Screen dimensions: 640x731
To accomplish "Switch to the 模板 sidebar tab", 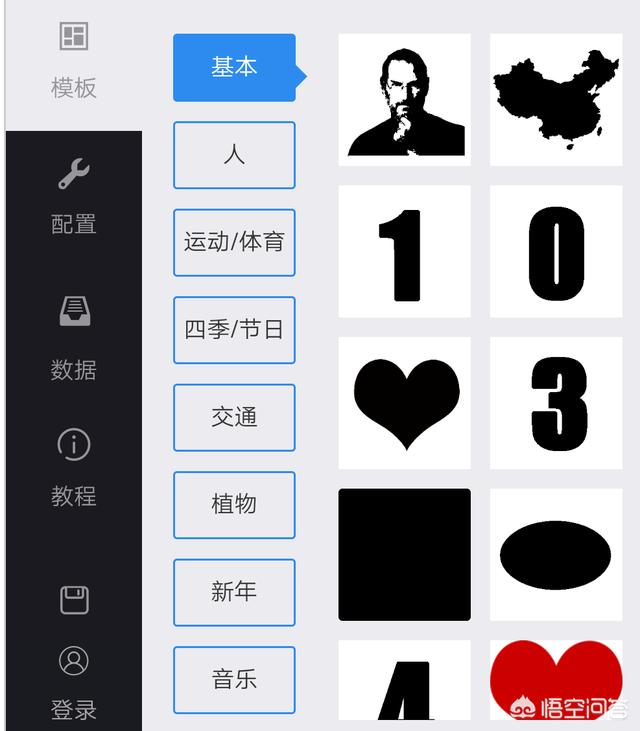I will click(x=74, y=62).
